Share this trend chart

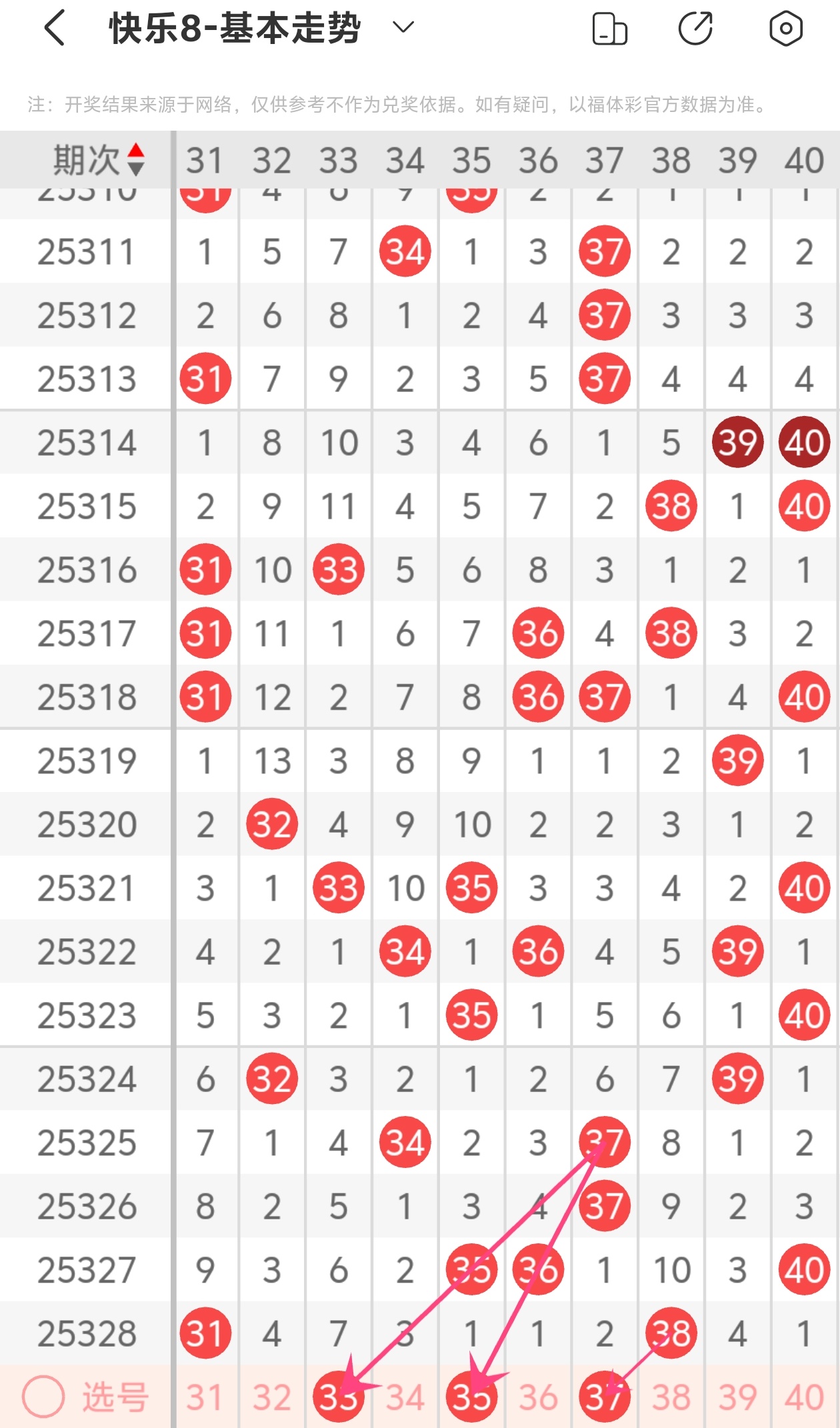tap(695, 29)
